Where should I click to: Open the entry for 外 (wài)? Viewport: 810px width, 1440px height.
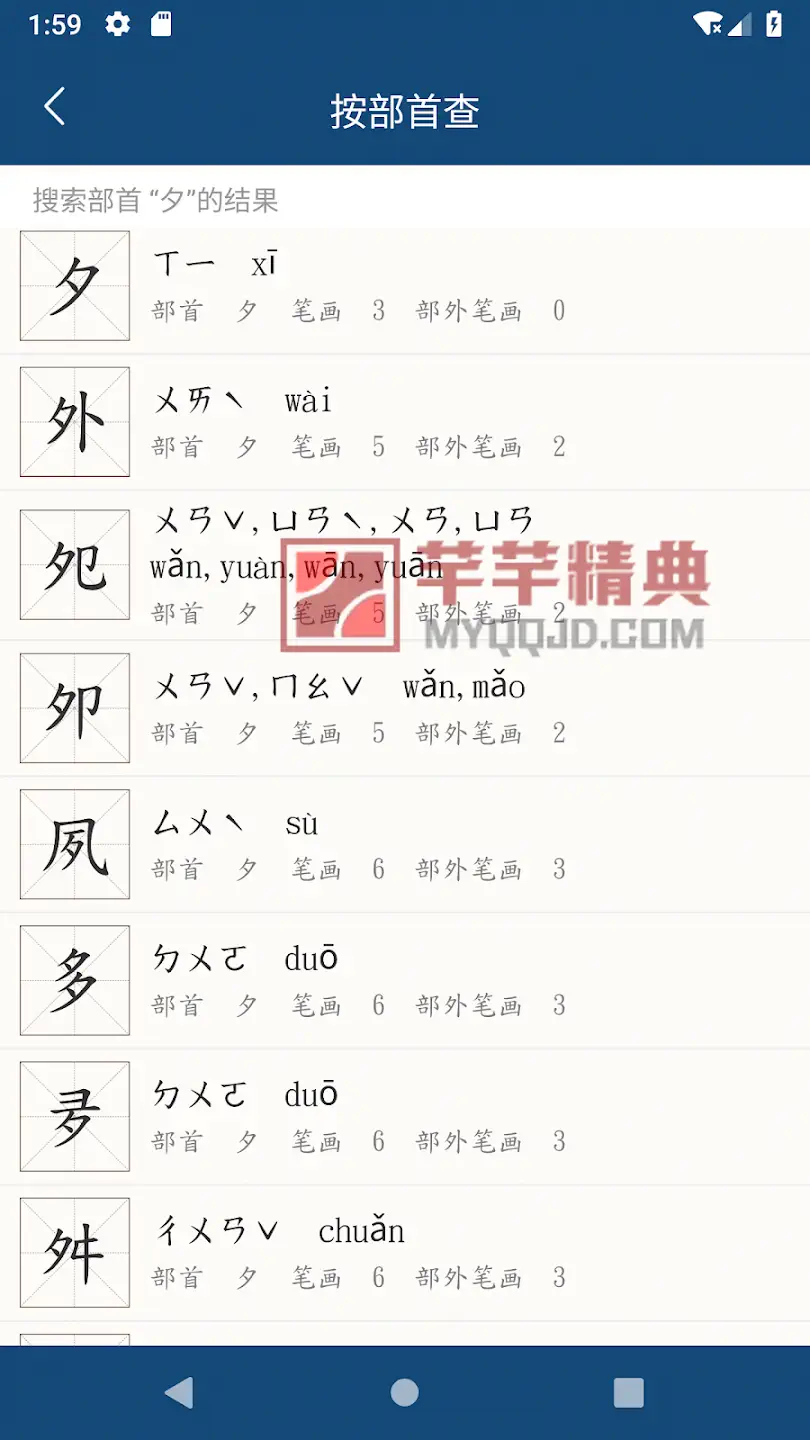[404, 422]
